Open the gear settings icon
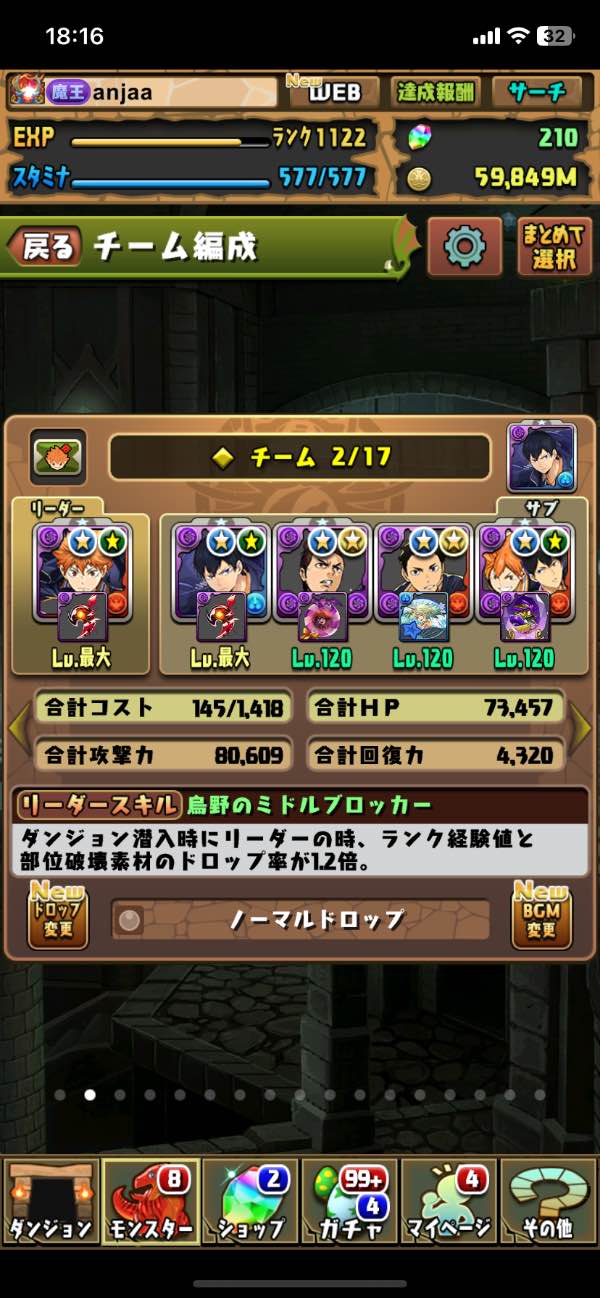This screenshot has width=600, height=1298. [464, 246]
